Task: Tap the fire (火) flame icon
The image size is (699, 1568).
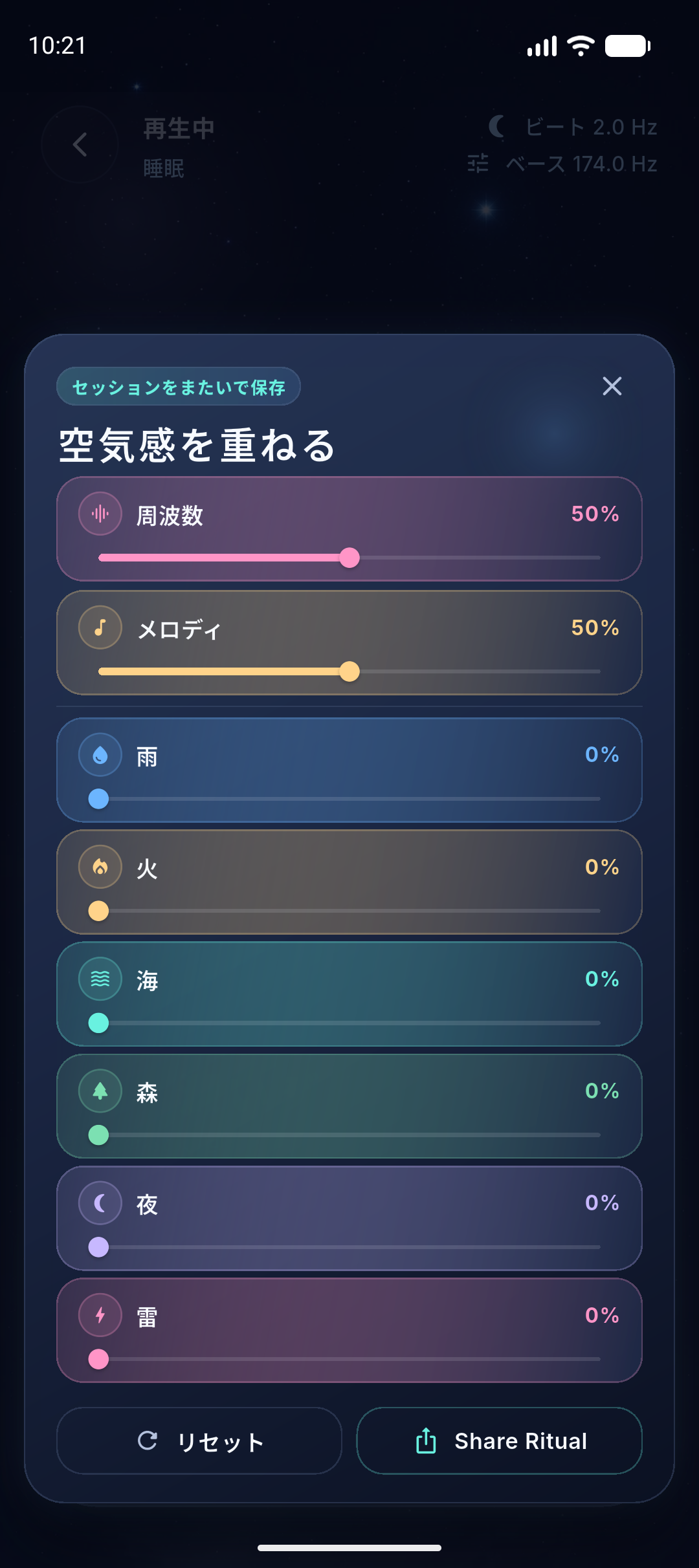Action: (x=99, y=867)
